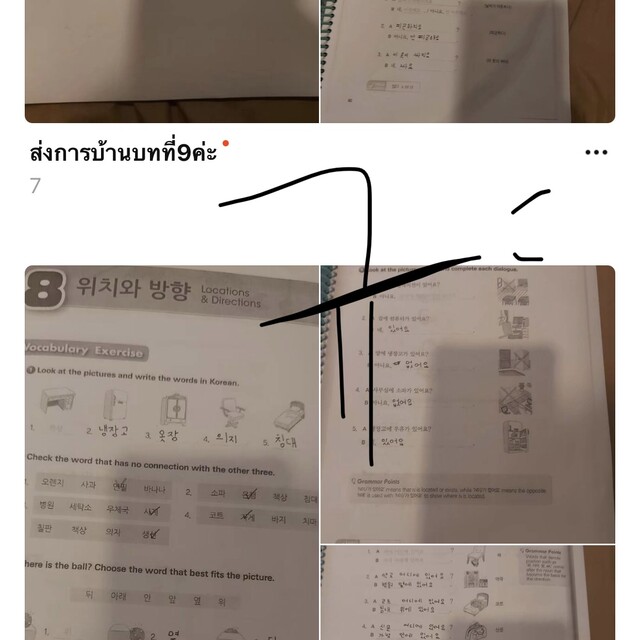The height and width of the screenshot is (640, 640).
Task: Open the chapter 8 위치와 방향 workbook photo
Action: click(170, 452)
